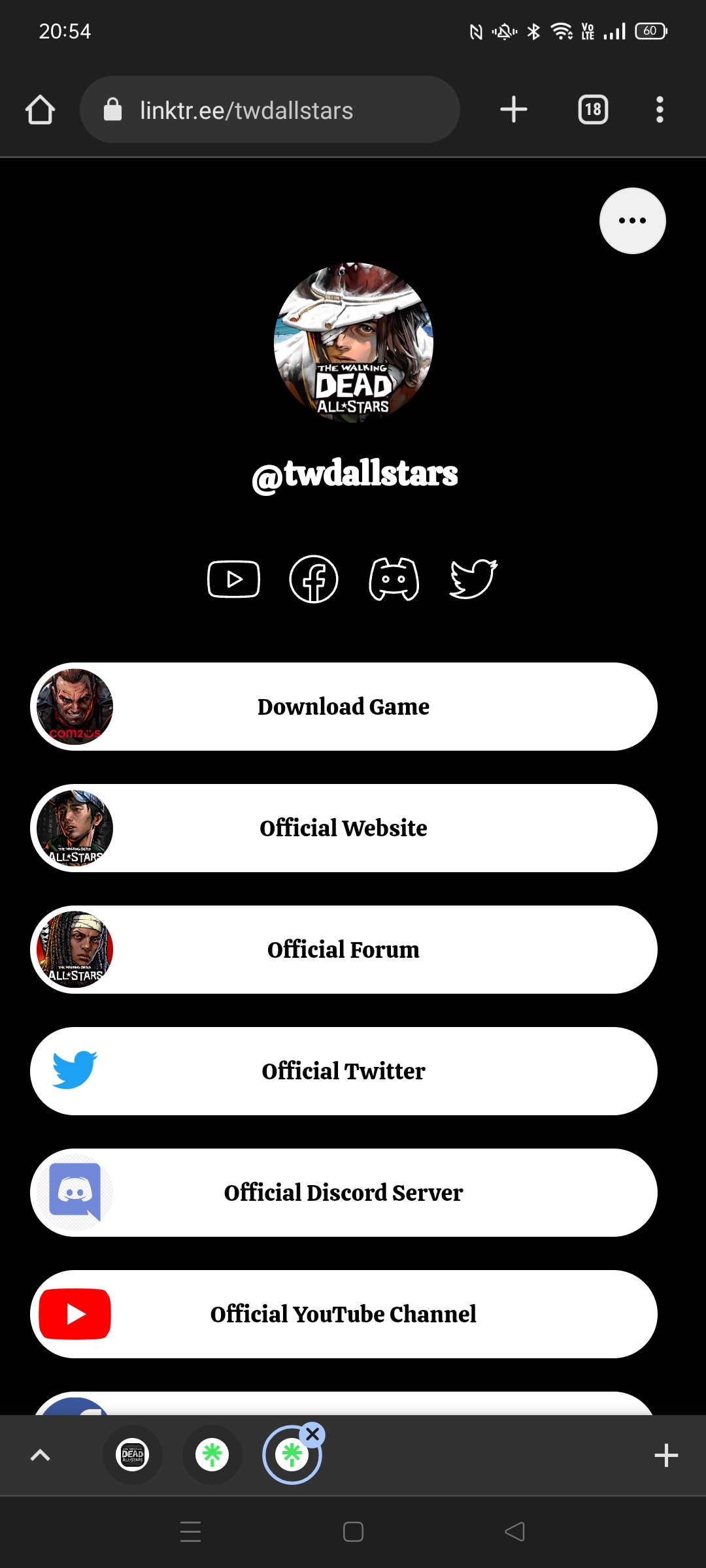Visit the Official Website link
706x1568 pixels.
(x=344, y=828)
